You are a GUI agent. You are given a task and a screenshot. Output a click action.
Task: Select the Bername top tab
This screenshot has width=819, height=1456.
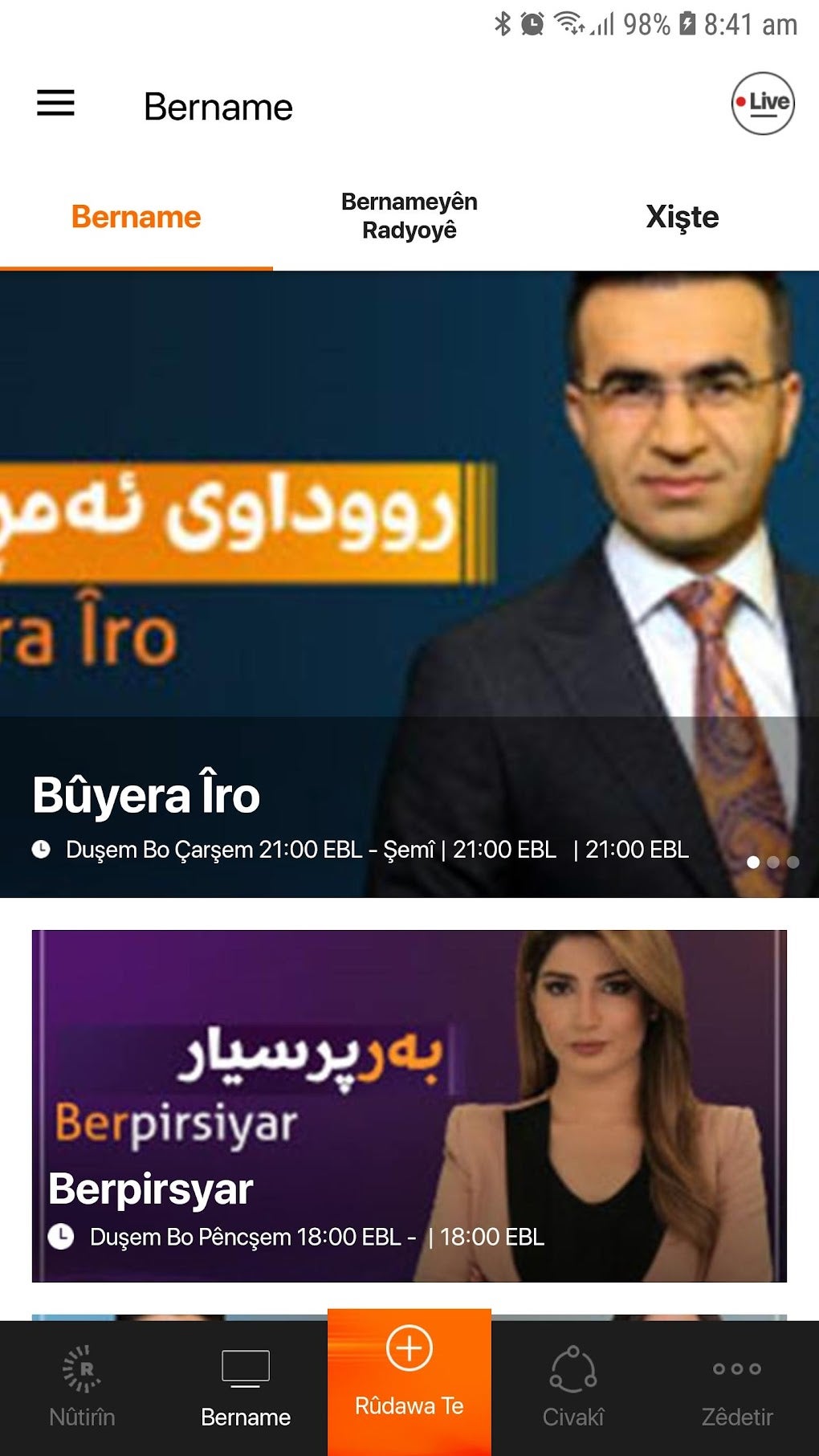[x=136, y=217]
